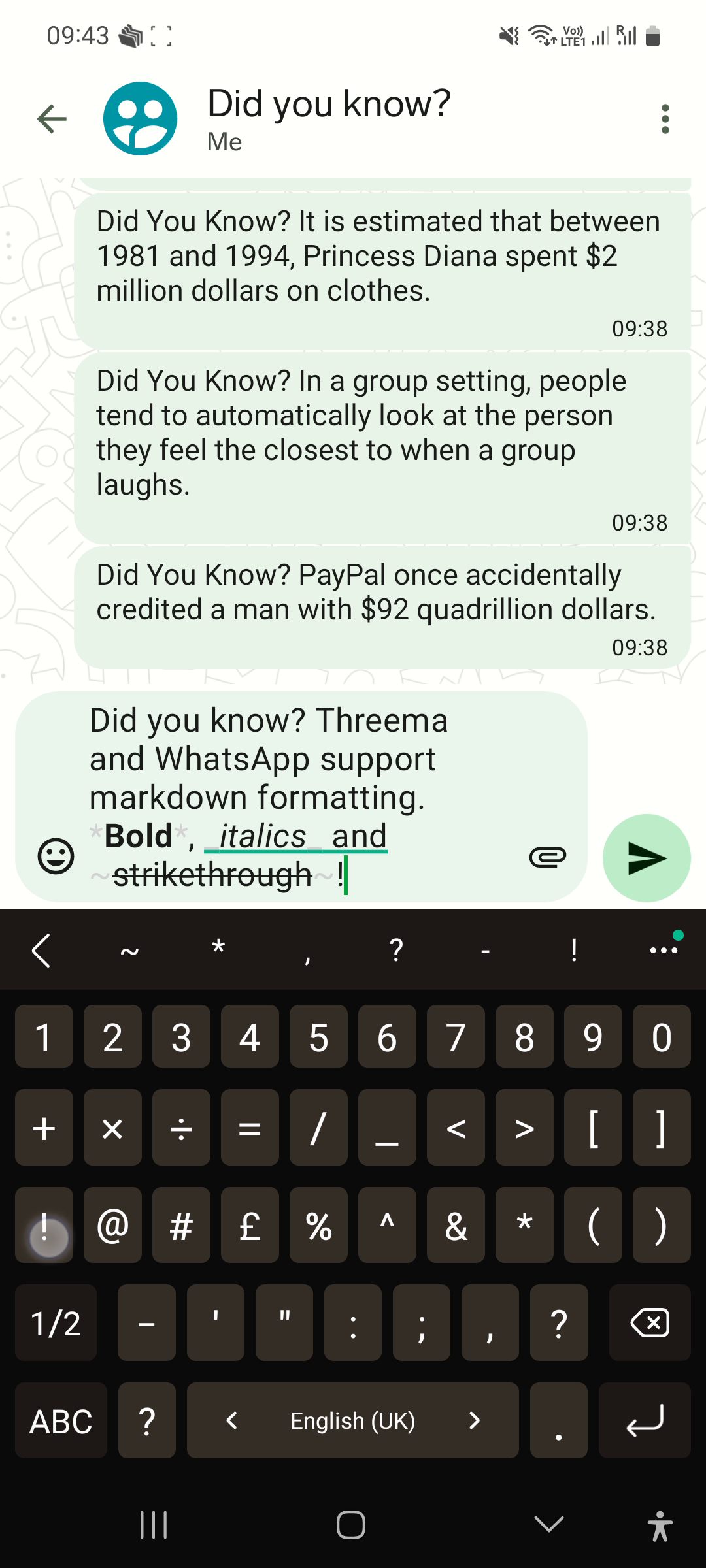Attach a file with the paperclip
The height and width of the screenshot is (1568, 706).
click(x=547, y=857)
